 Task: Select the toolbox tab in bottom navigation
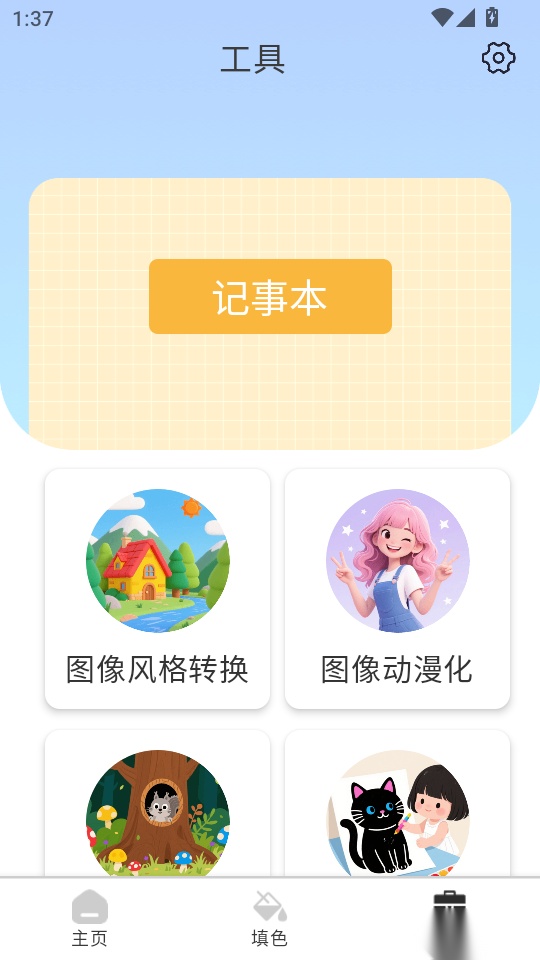[x=450, y=919]
